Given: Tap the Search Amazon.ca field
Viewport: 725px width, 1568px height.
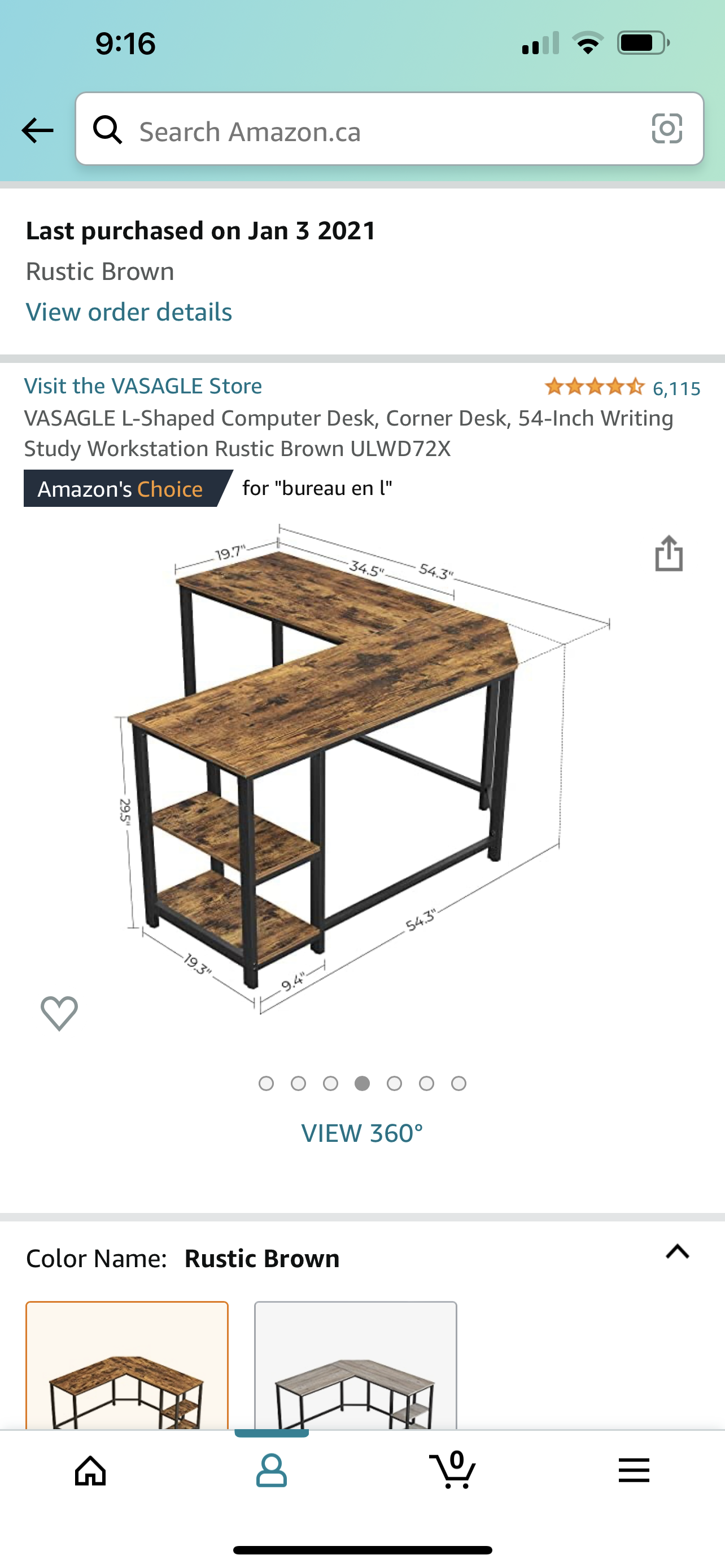Looking at the screenshot, I should click(390, 129).
